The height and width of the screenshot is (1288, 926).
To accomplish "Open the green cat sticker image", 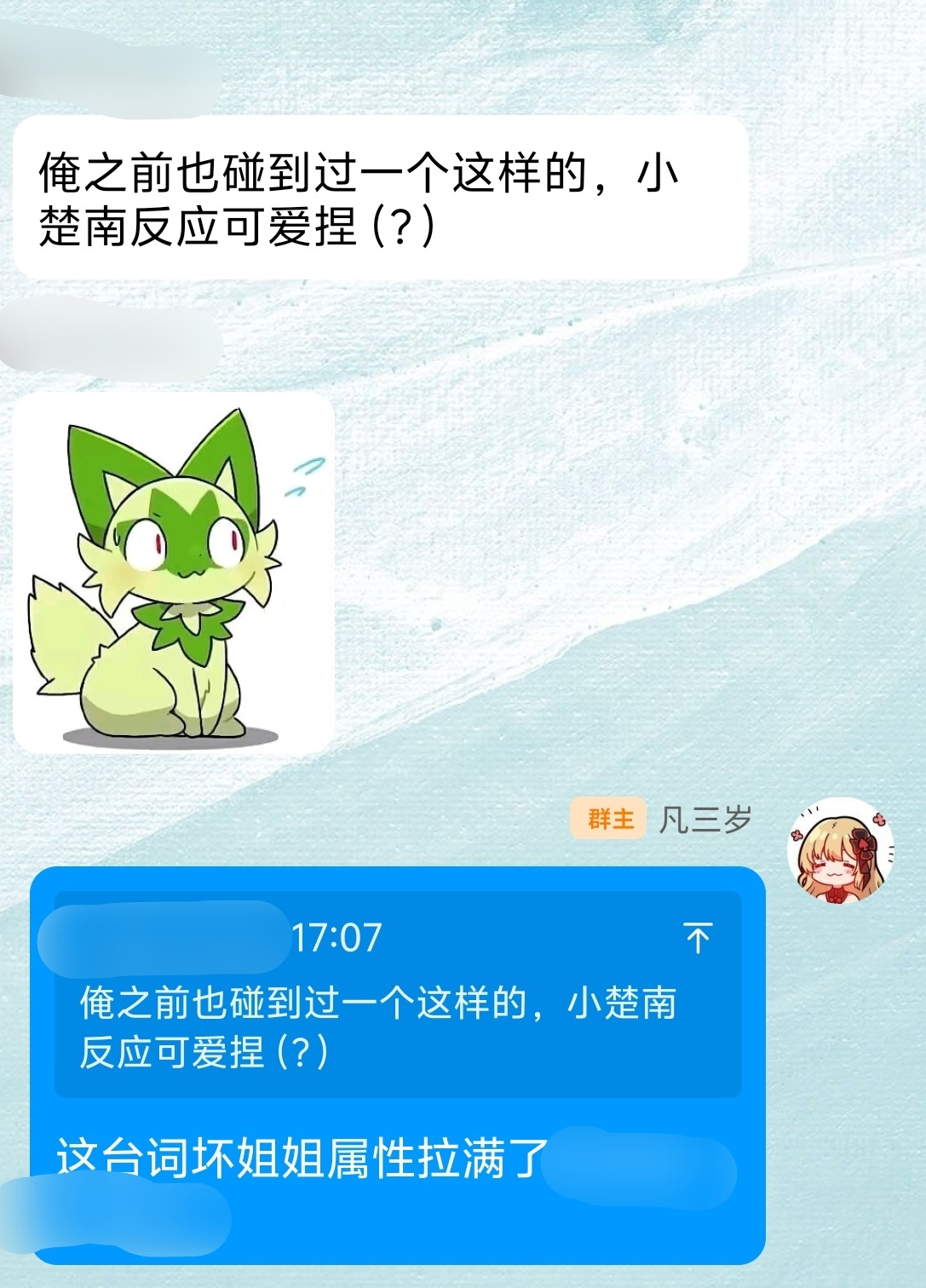I will [x=173, y=572].
